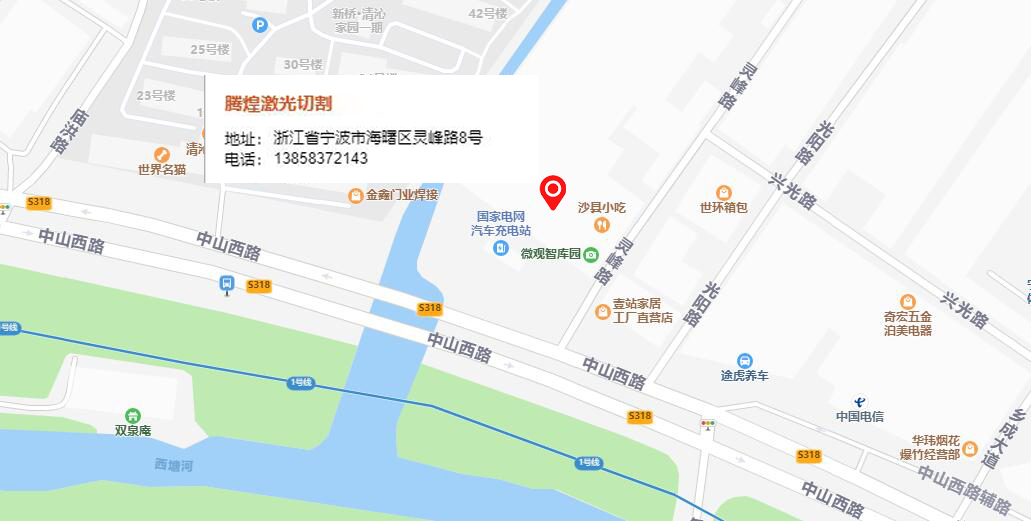Screen dimensions: 1031x521
Task: Select the 沙县小吃 restaurant marker
Action: point(601,226)
